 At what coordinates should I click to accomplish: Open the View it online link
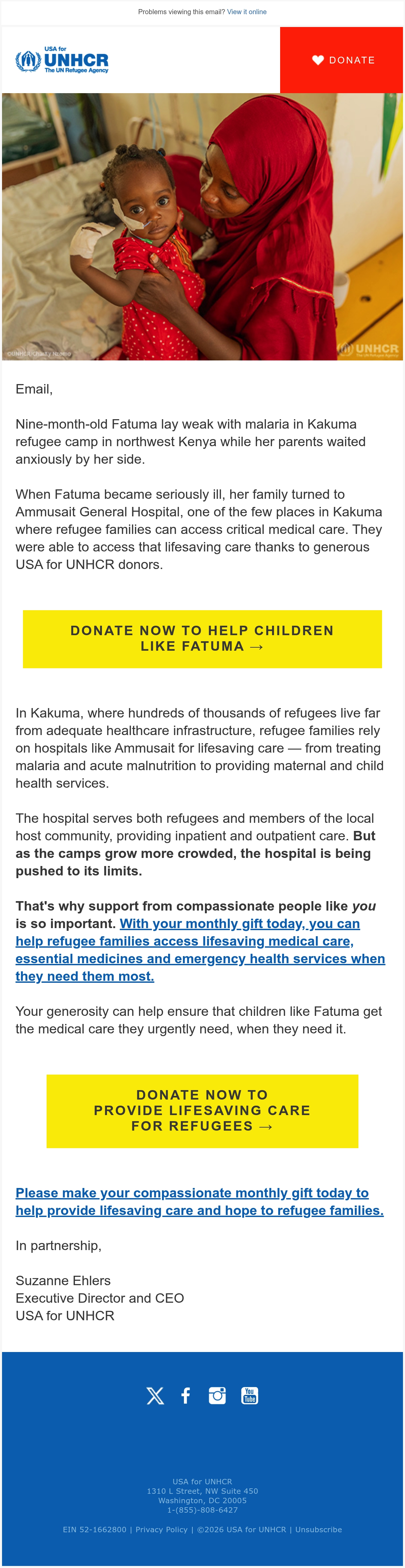click(247, 11)
